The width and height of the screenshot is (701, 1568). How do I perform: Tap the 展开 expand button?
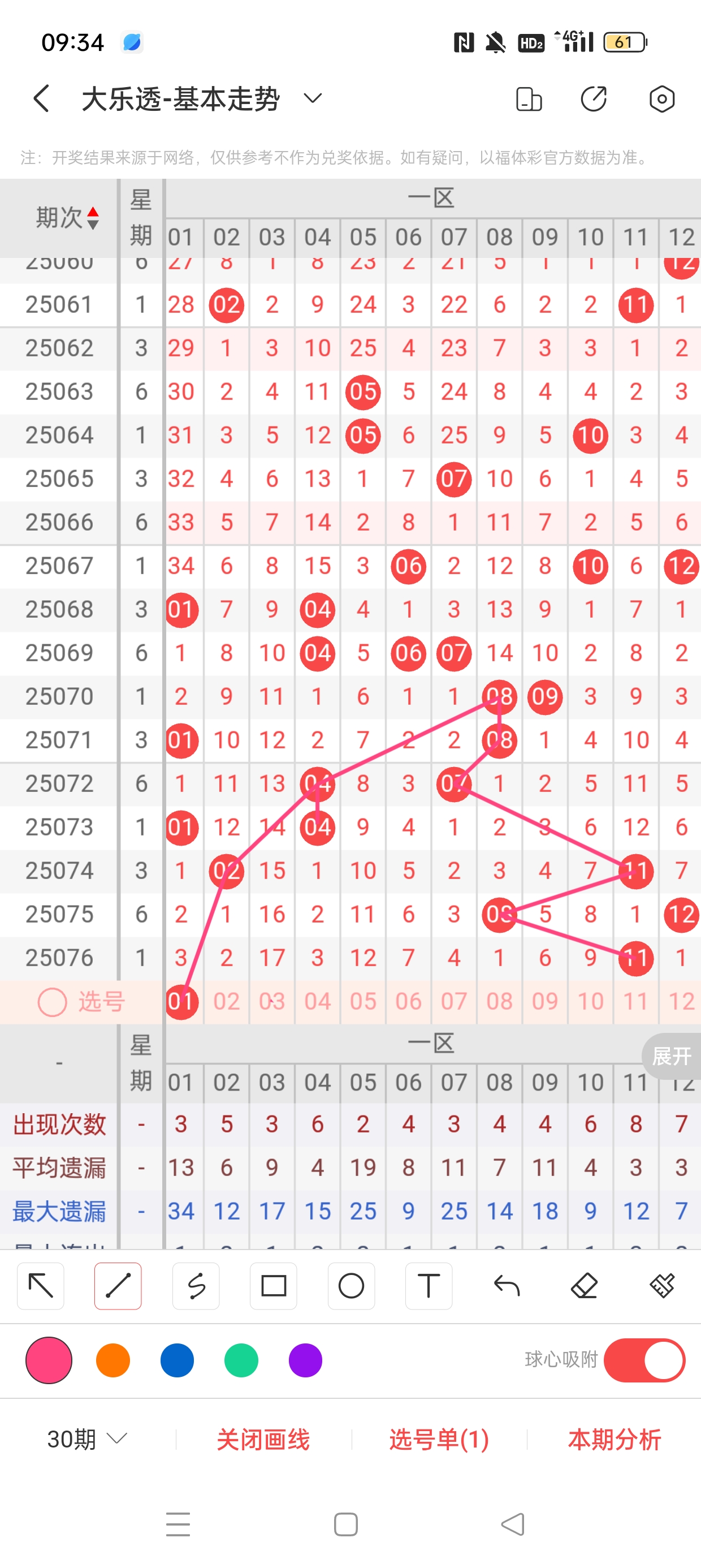pos(671,1056)
